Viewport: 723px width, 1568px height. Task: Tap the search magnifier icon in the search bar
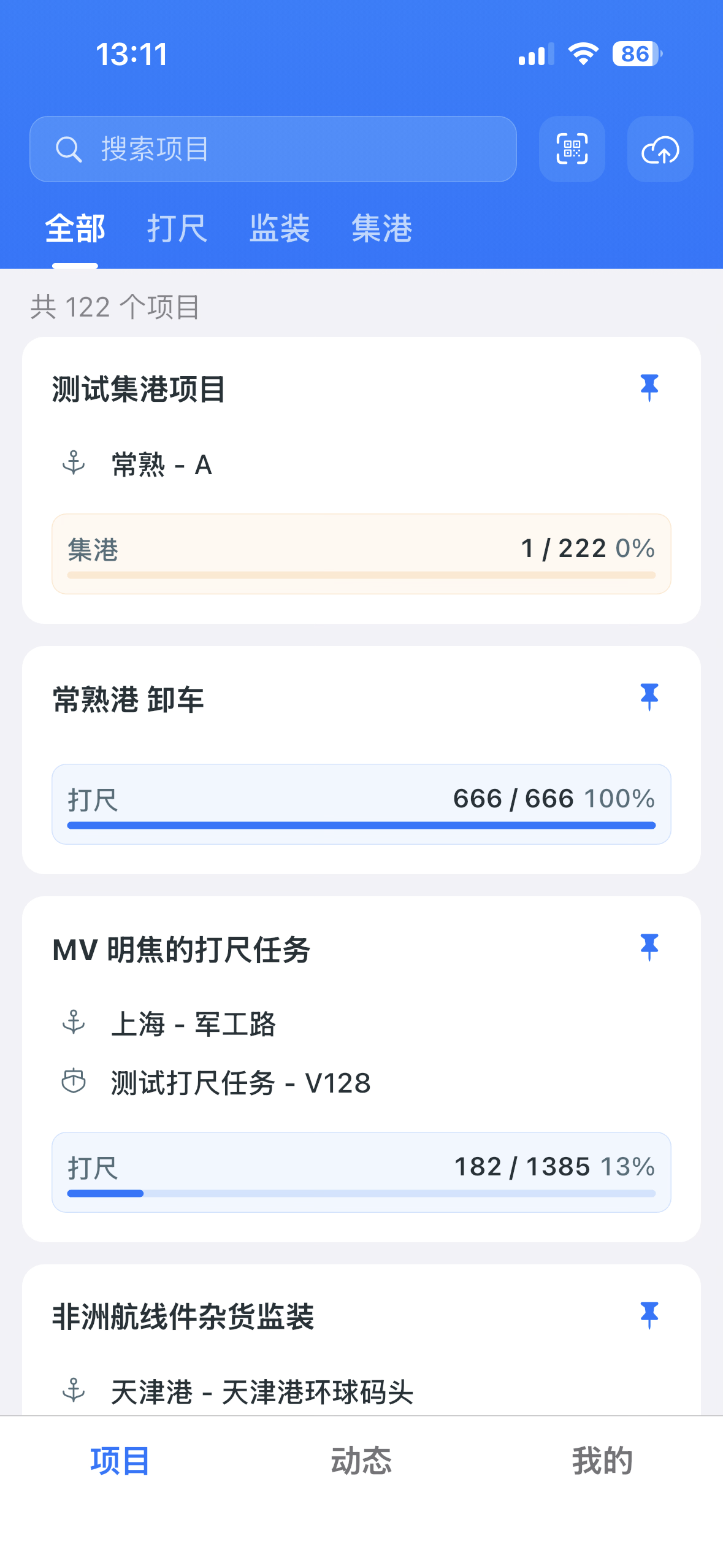click(x=69, y=149)
